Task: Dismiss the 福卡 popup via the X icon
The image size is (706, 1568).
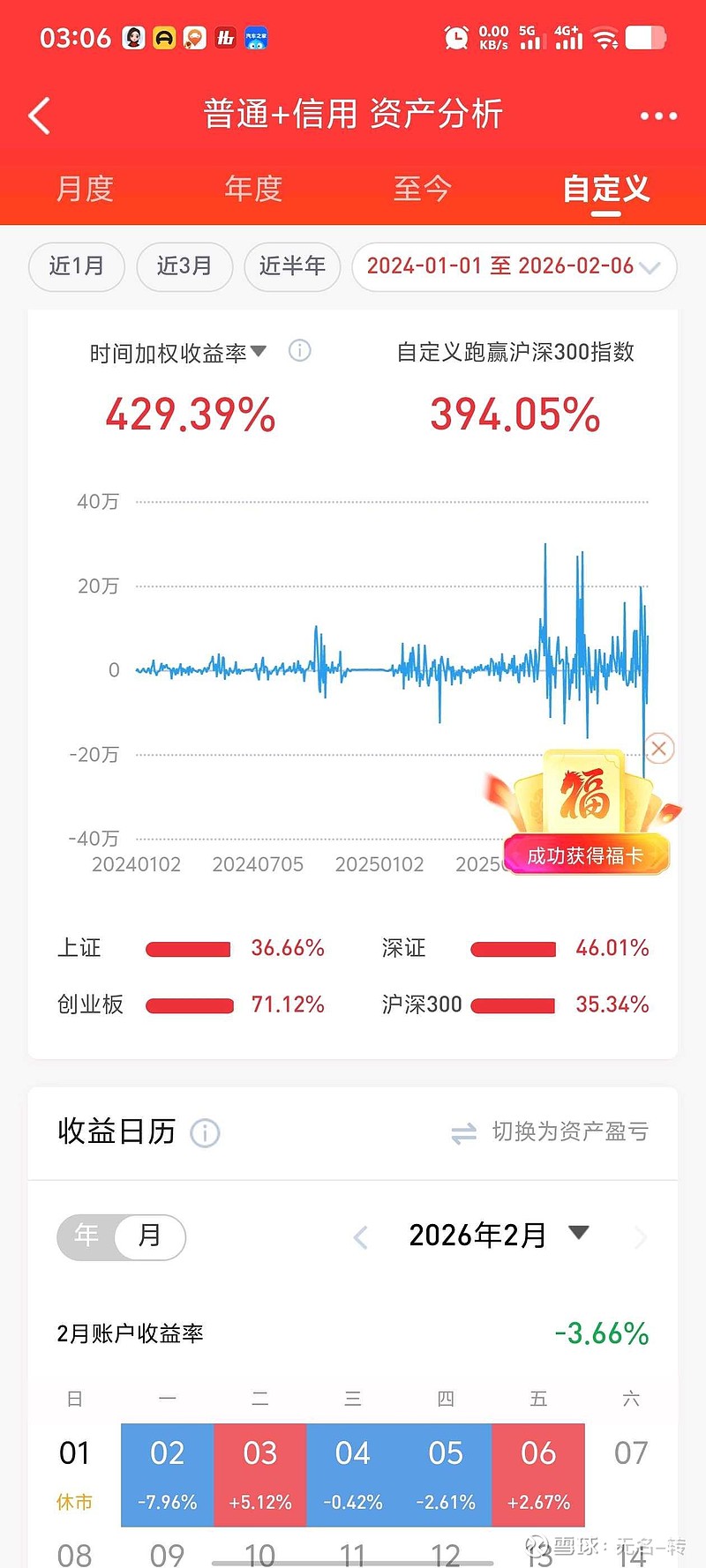Action: (658, 748)
